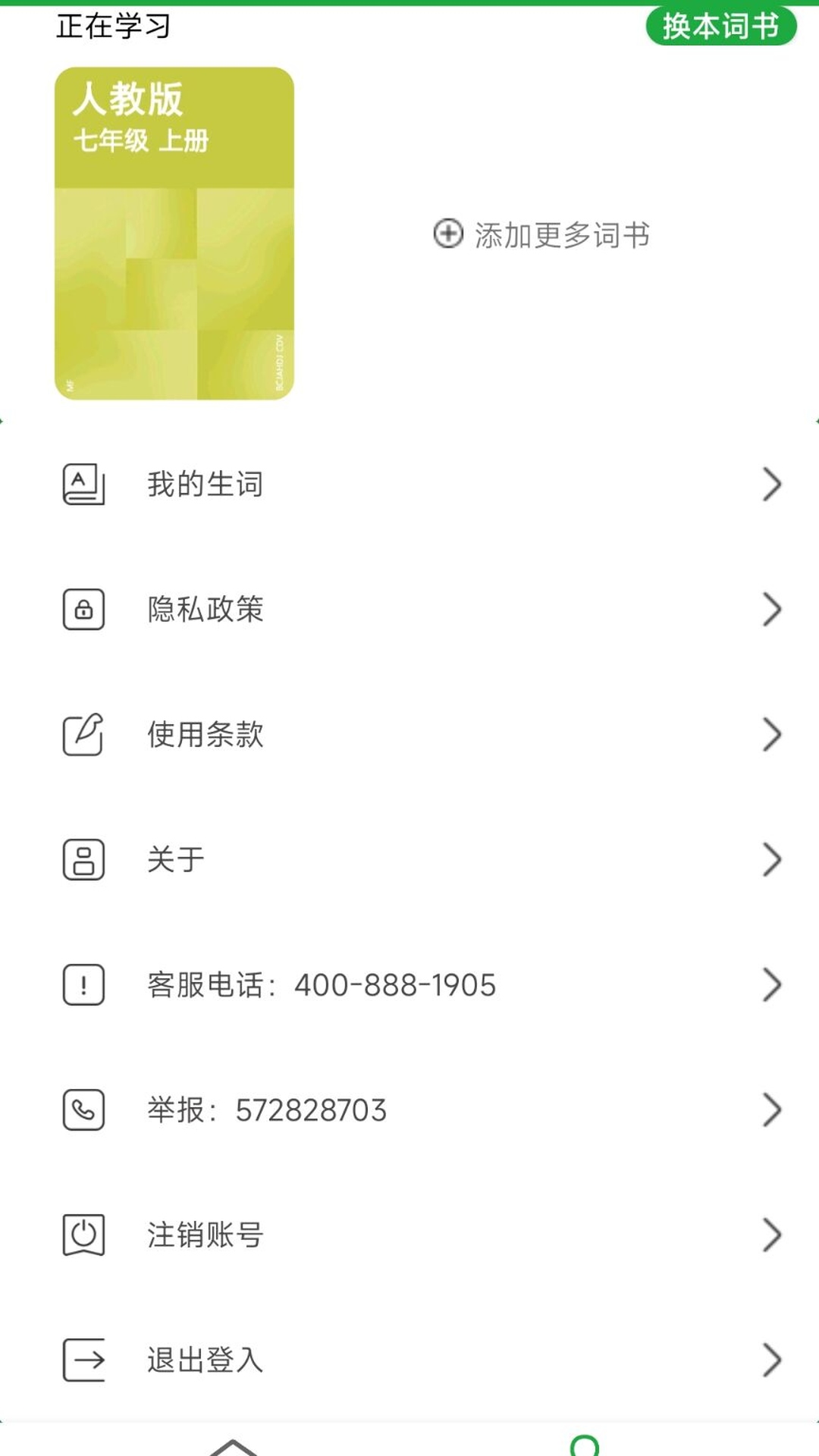Click the exit arrow icon beside 退出登入
This screenshot has width=819, height=1456.
pos(83,1360)
